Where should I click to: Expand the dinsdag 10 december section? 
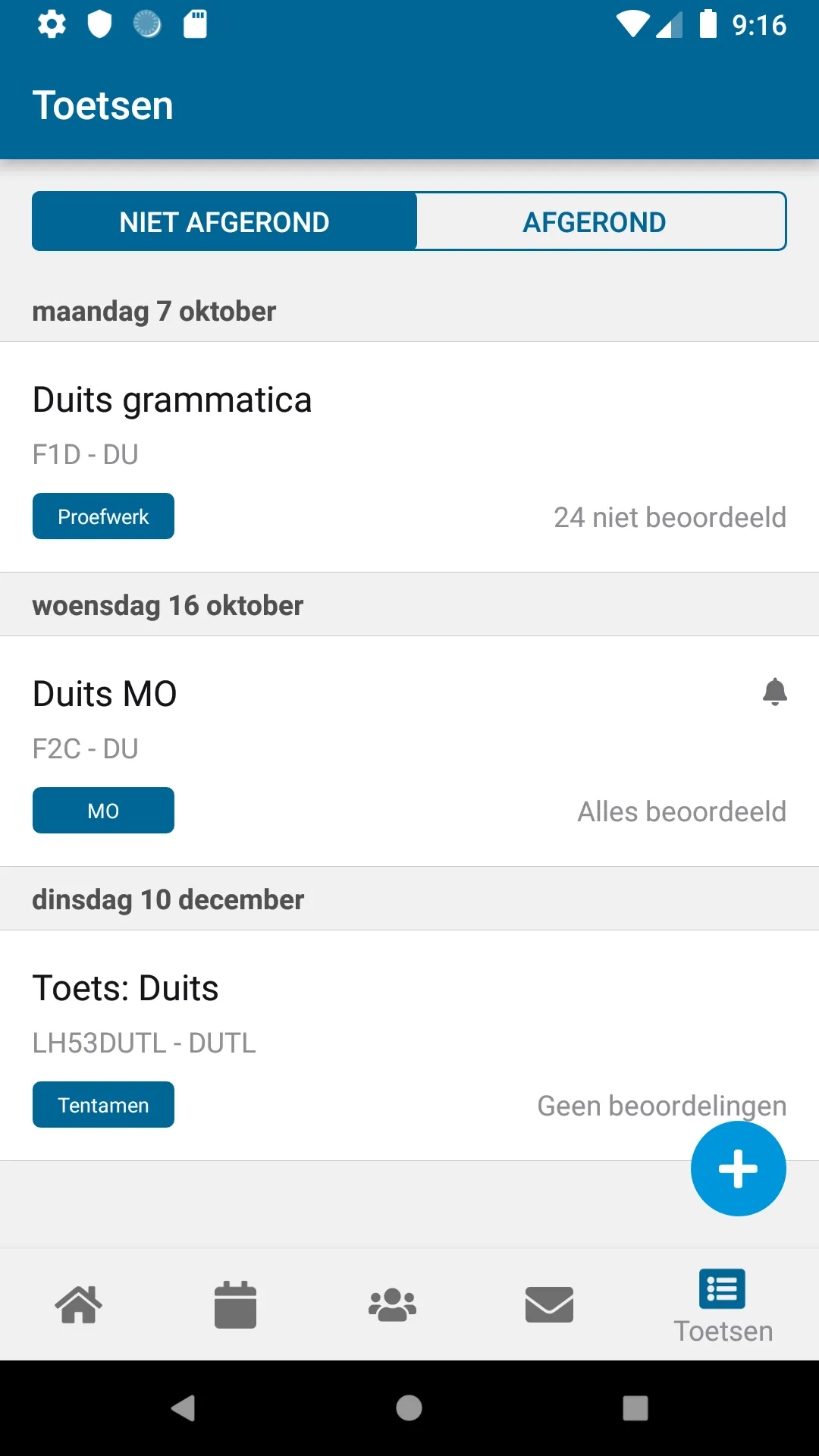(x=168, y=899)
